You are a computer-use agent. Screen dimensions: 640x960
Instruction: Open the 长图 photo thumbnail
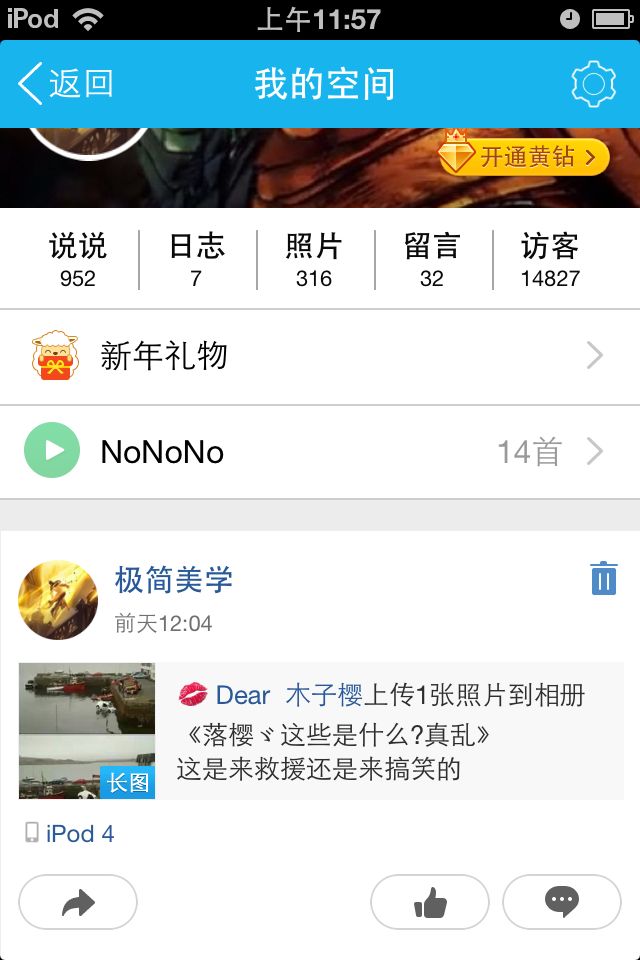coord(87,730)
